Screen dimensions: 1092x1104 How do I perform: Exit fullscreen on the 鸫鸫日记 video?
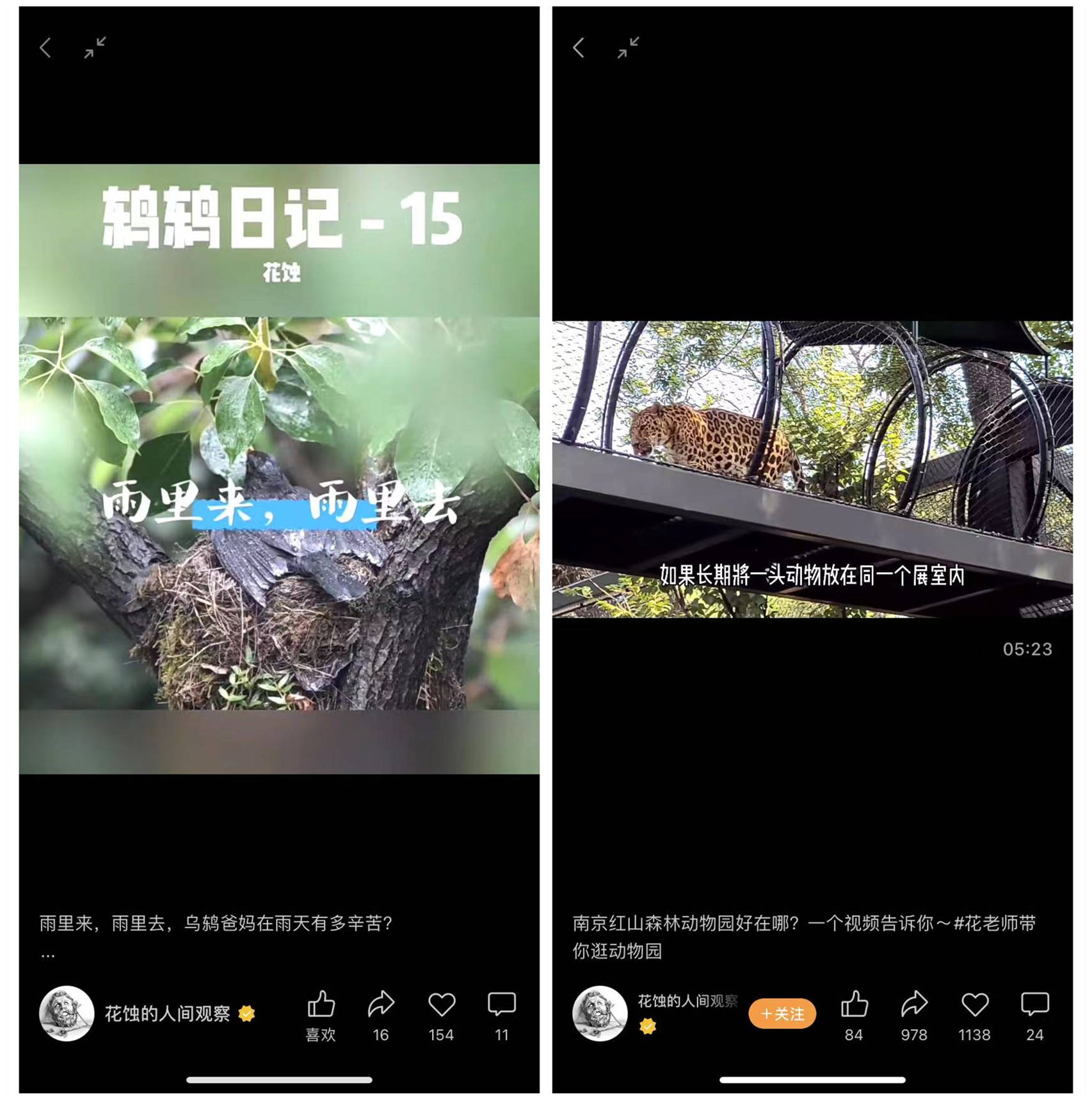coord(95,47)
